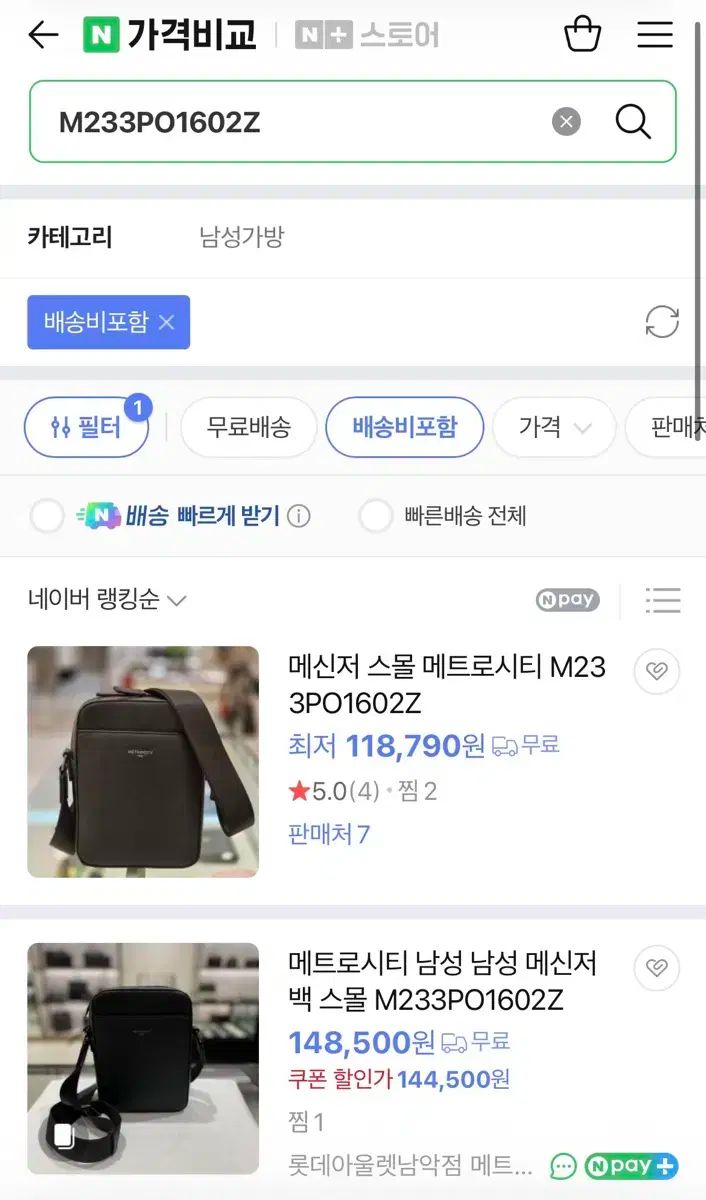Toggle the Npay filter
The image size is (706, 1200).
(567, 600)
